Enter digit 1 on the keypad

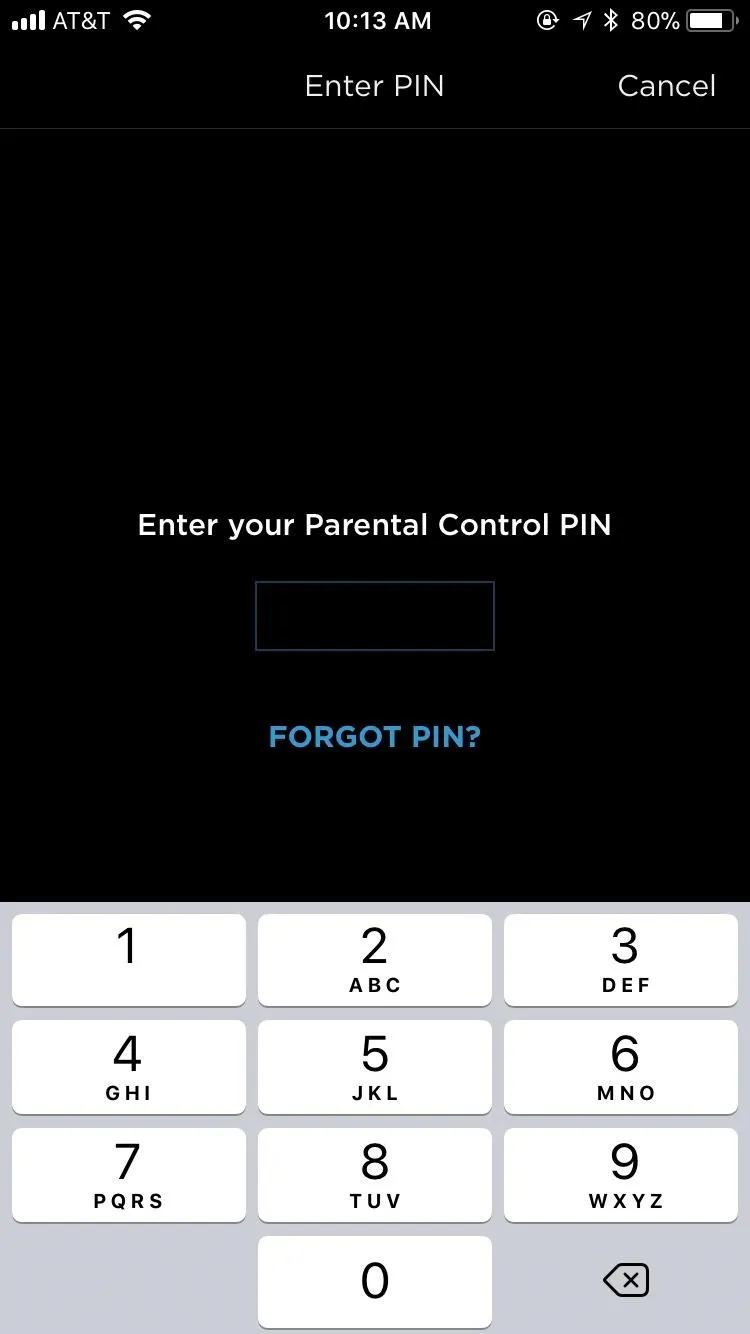[129, 960]
